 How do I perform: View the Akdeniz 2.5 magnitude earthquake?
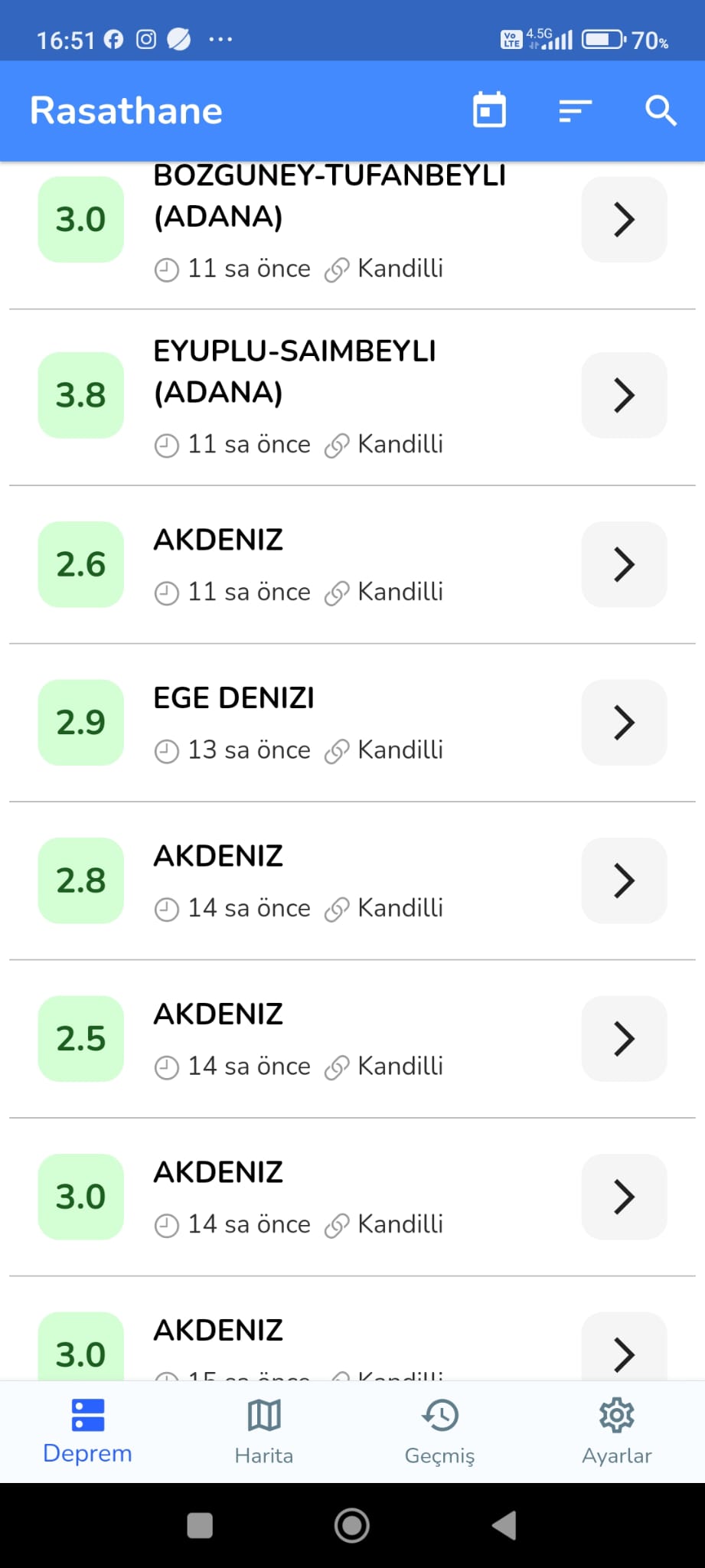click(x=624, y=1038)
